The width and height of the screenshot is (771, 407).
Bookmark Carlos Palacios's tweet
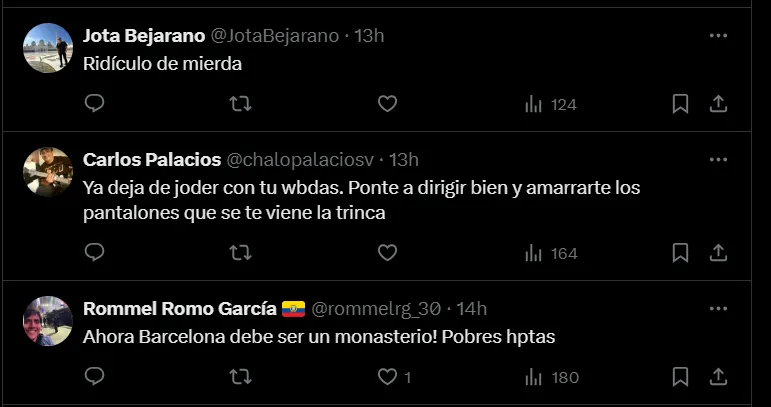click(x=680, y=253)
